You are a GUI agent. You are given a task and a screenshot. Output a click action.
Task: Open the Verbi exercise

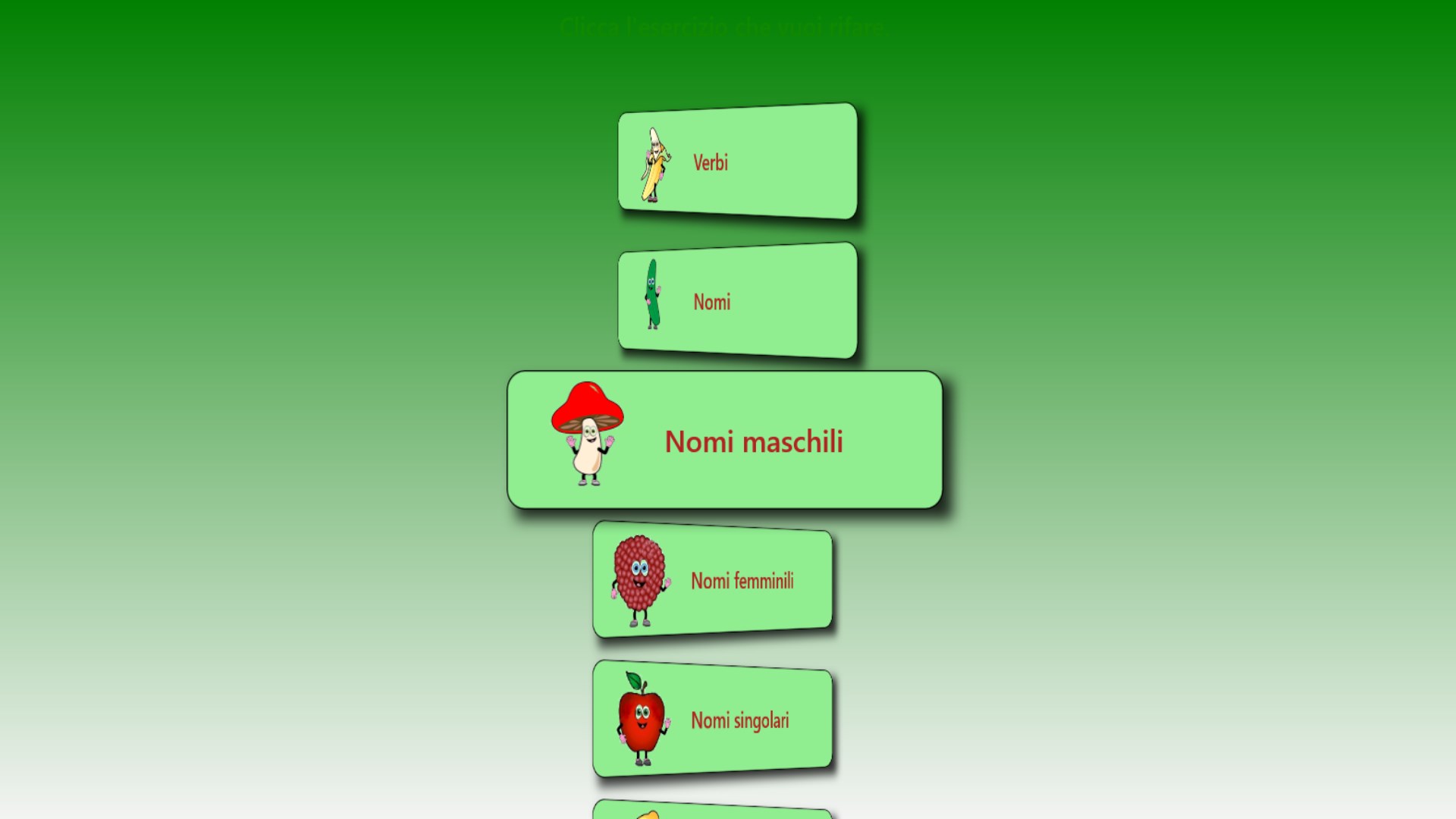pyautogui.click(x=737, y=162)
